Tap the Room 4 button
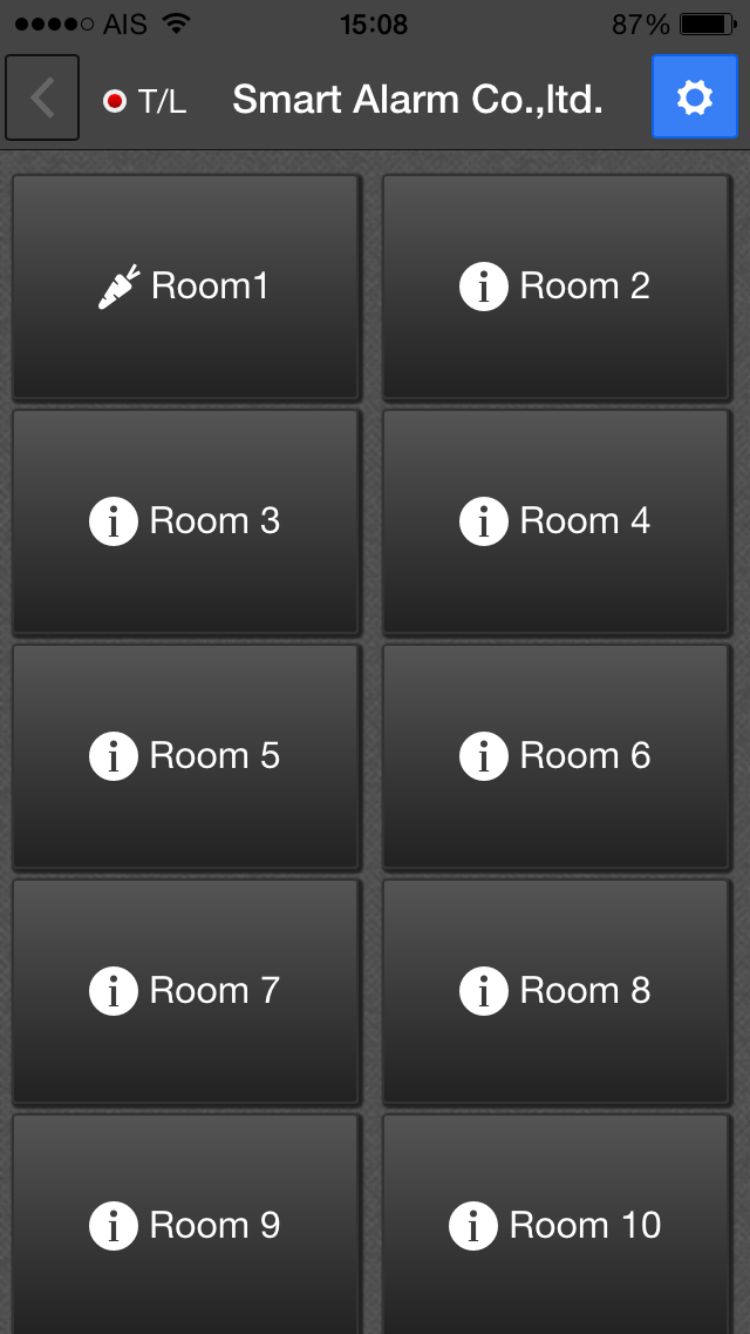This screenshot has height=1334, width=750. 556,522
